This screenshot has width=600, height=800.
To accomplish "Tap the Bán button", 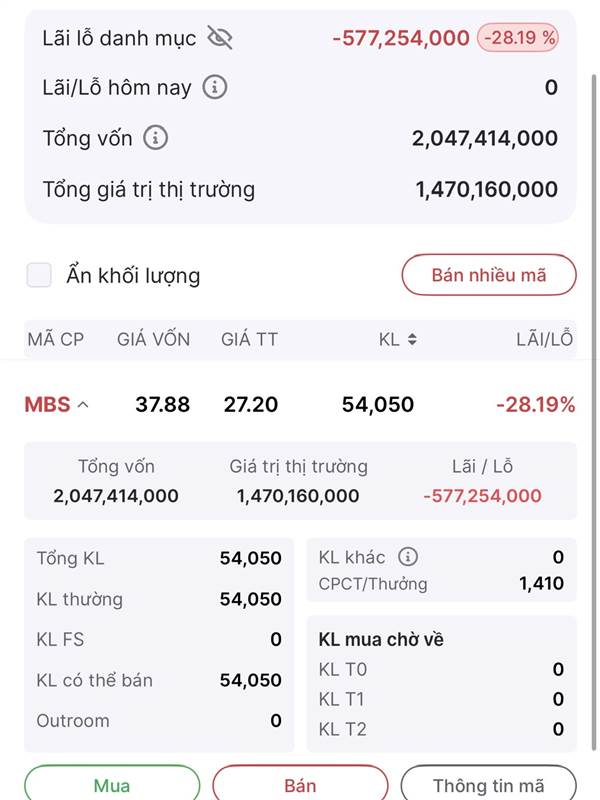I will click(x=300, y=785).
